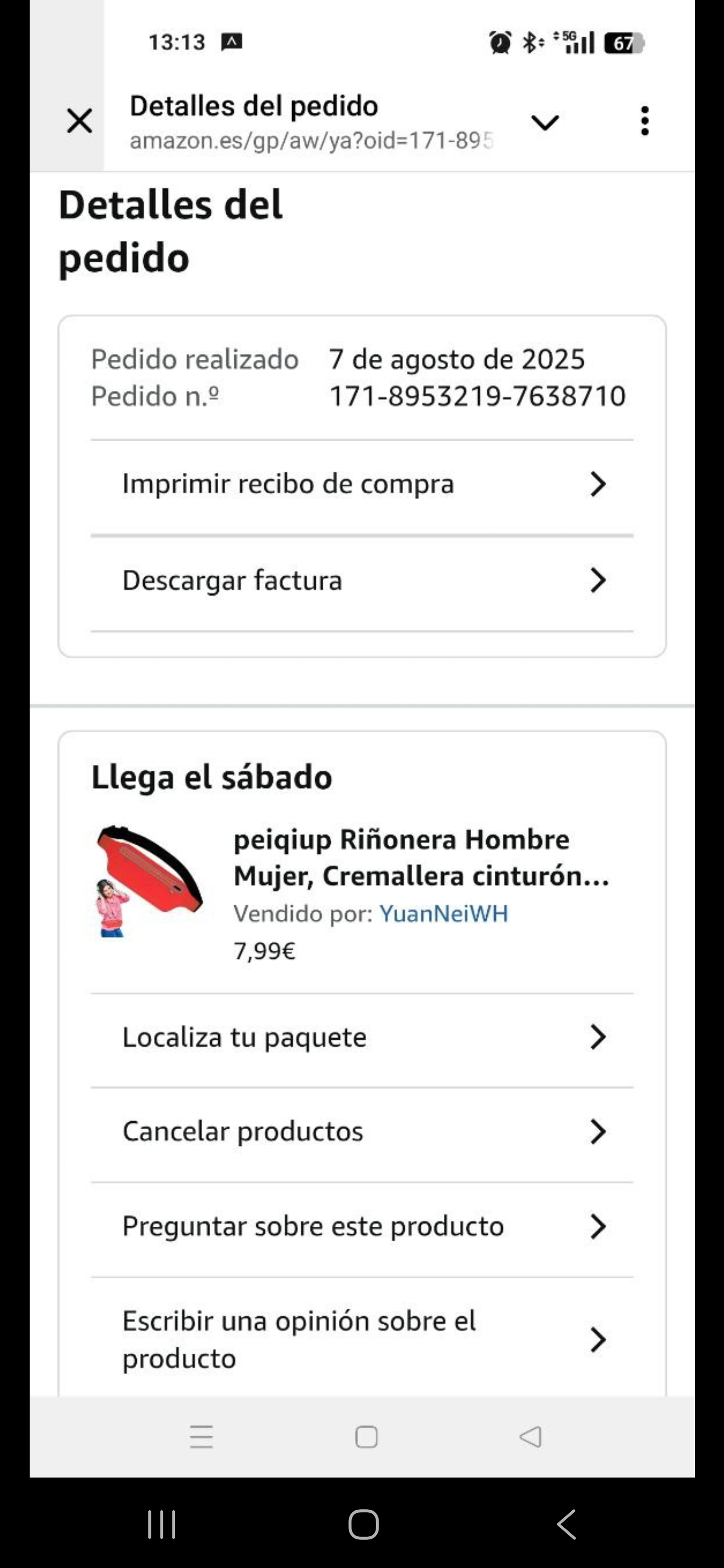The width and height of the screenshot is (724, 1568).
Task: Open Preguntar sobre este producto
Action: point(361,1227)
